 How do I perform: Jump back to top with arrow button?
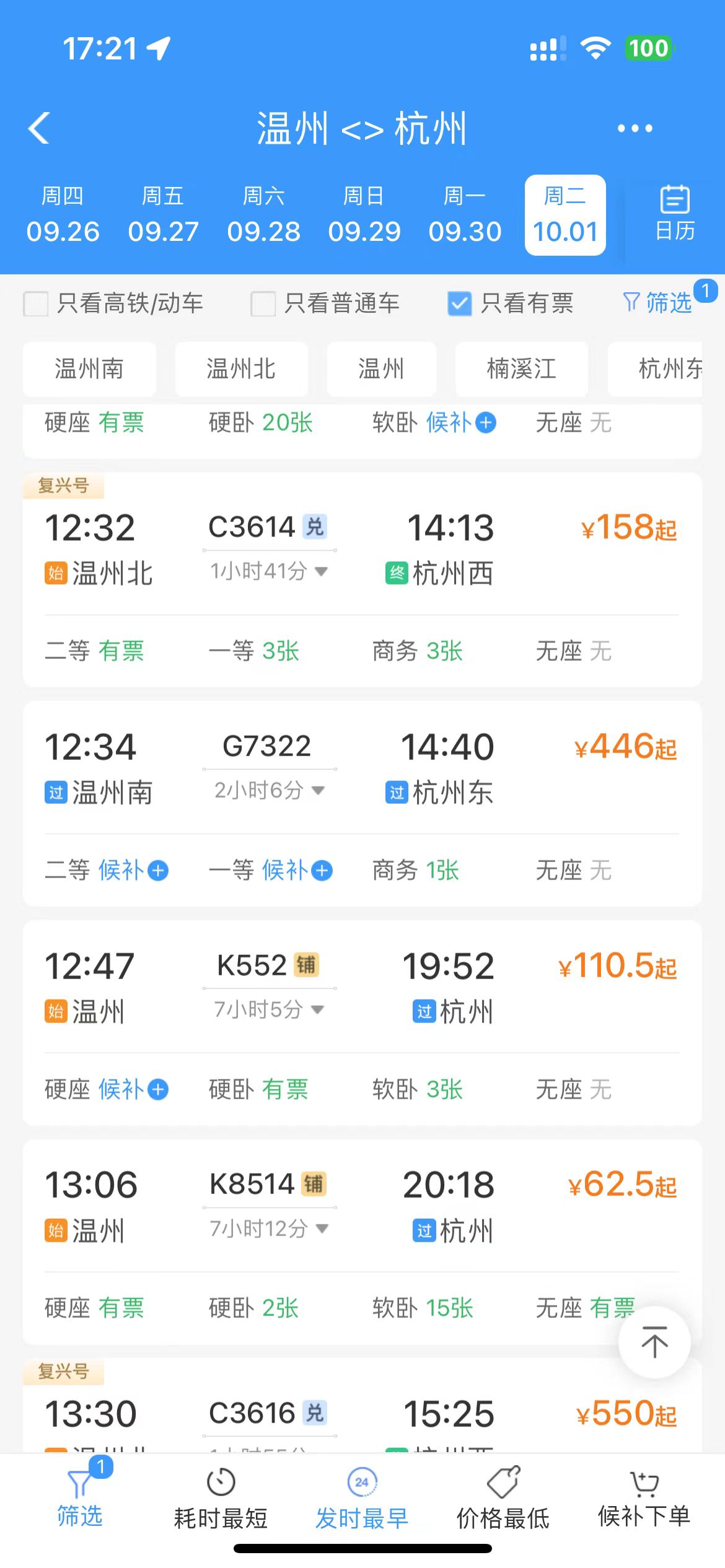pyautogui.click(x=654, y=1342)
